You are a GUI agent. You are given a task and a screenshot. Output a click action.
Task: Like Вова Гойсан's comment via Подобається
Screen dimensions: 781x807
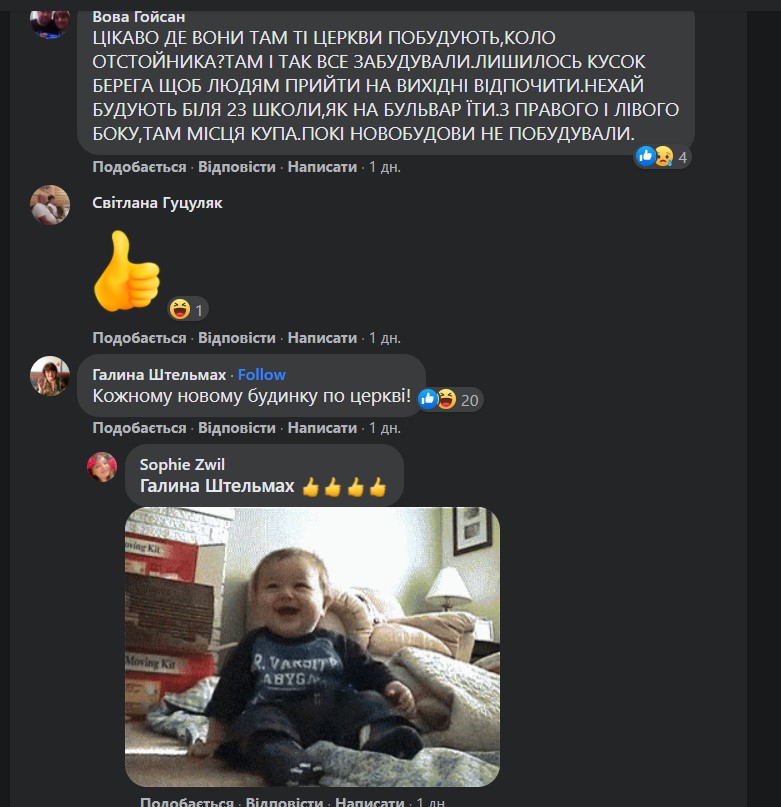click(139, 167)
